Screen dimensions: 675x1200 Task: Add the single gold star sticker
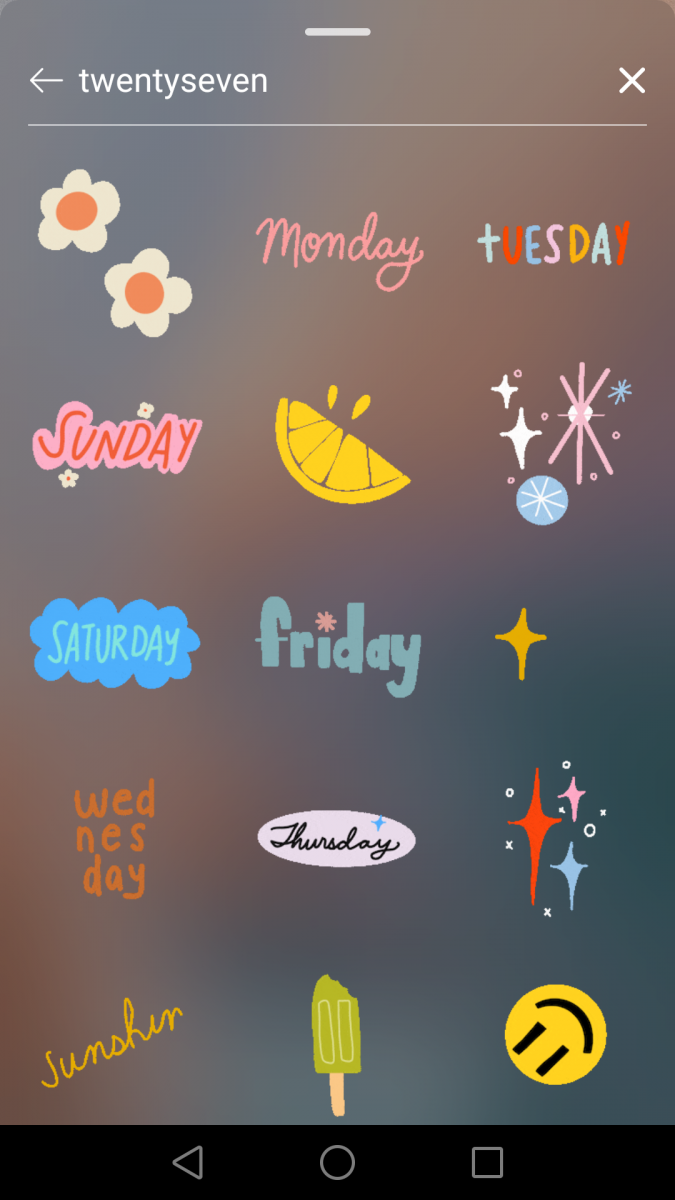coord(521,642)
